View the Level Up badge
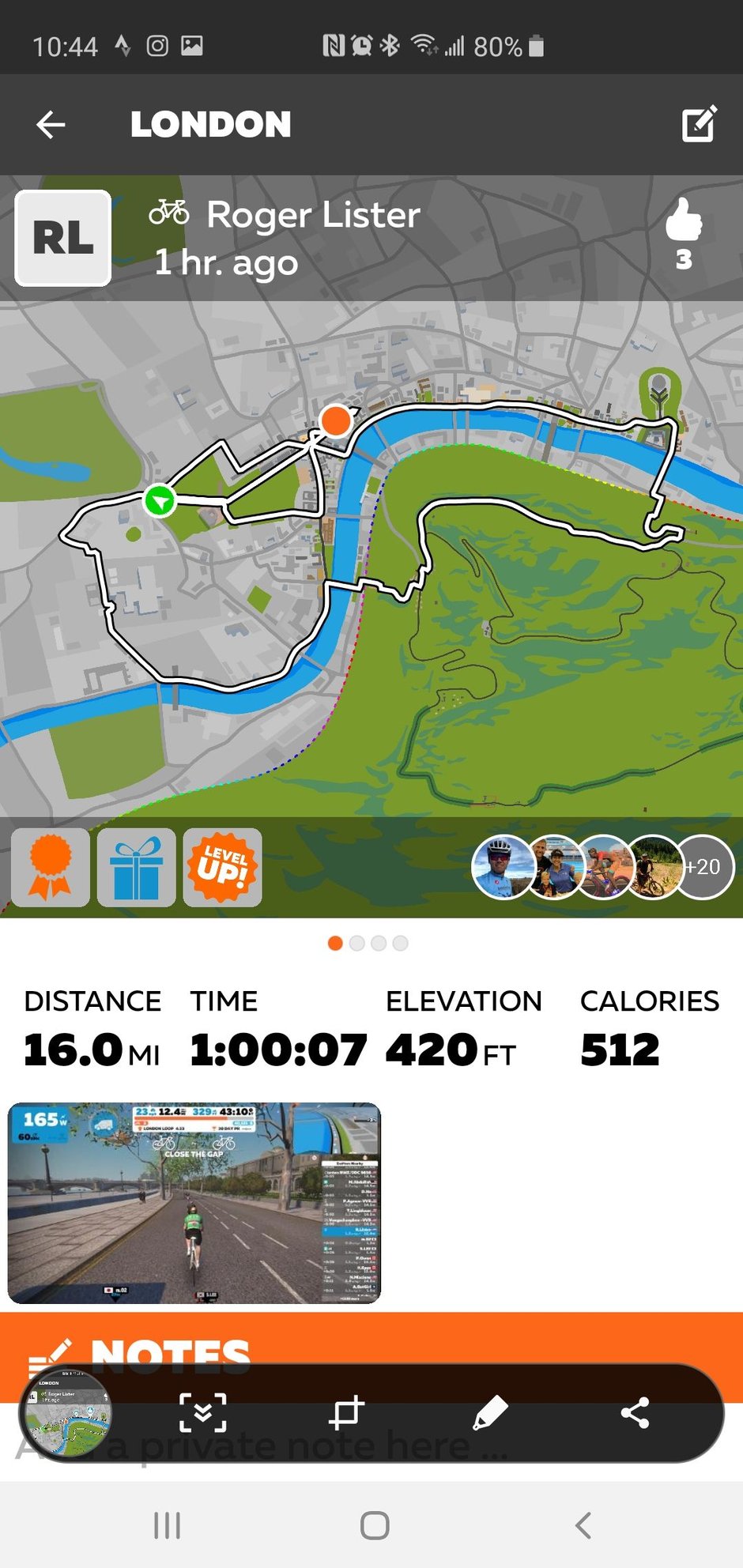743x1568 pixels. tap(222, 867)
